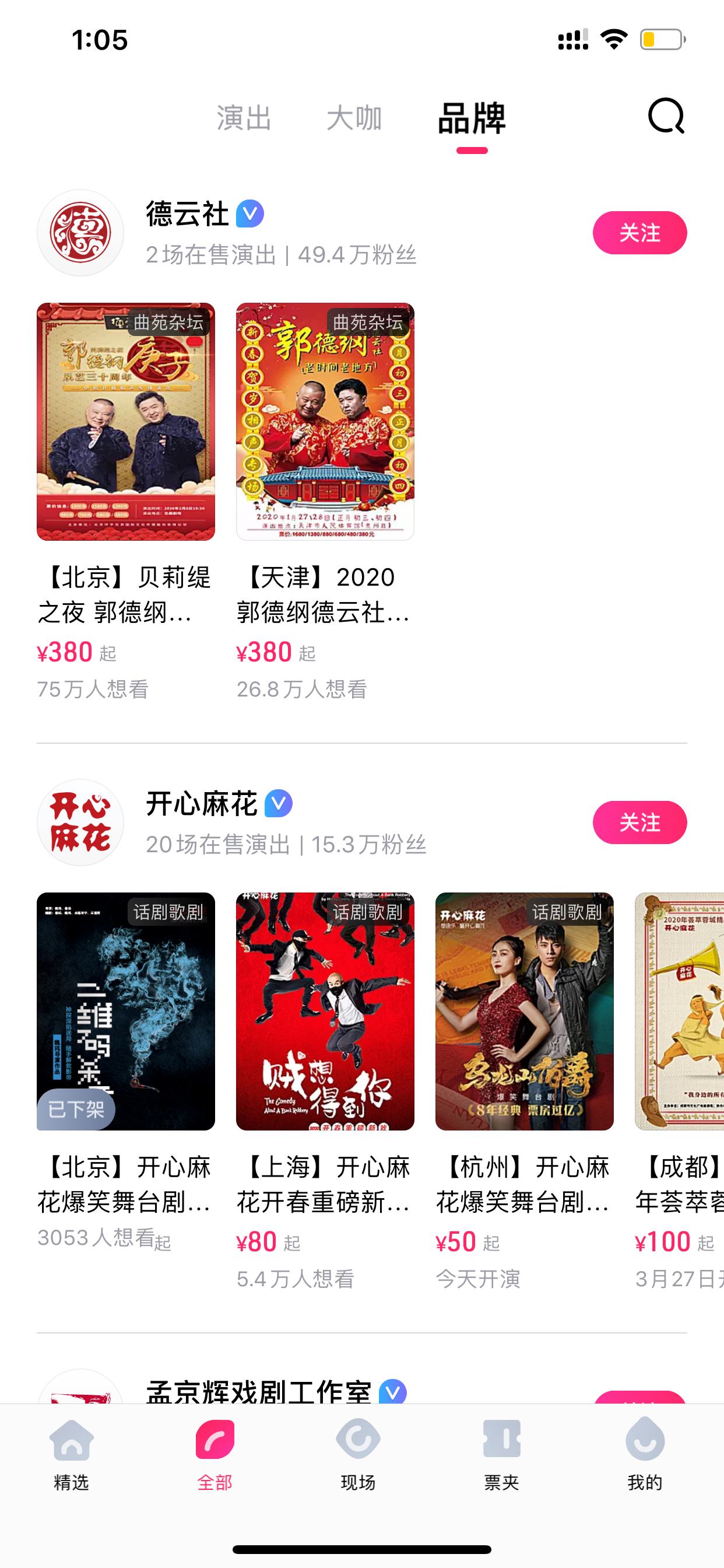724x1568 pixels.
Task: Open the 【杭州】开心麻花爆笑舞台剧 show card
Action: 524,1090
